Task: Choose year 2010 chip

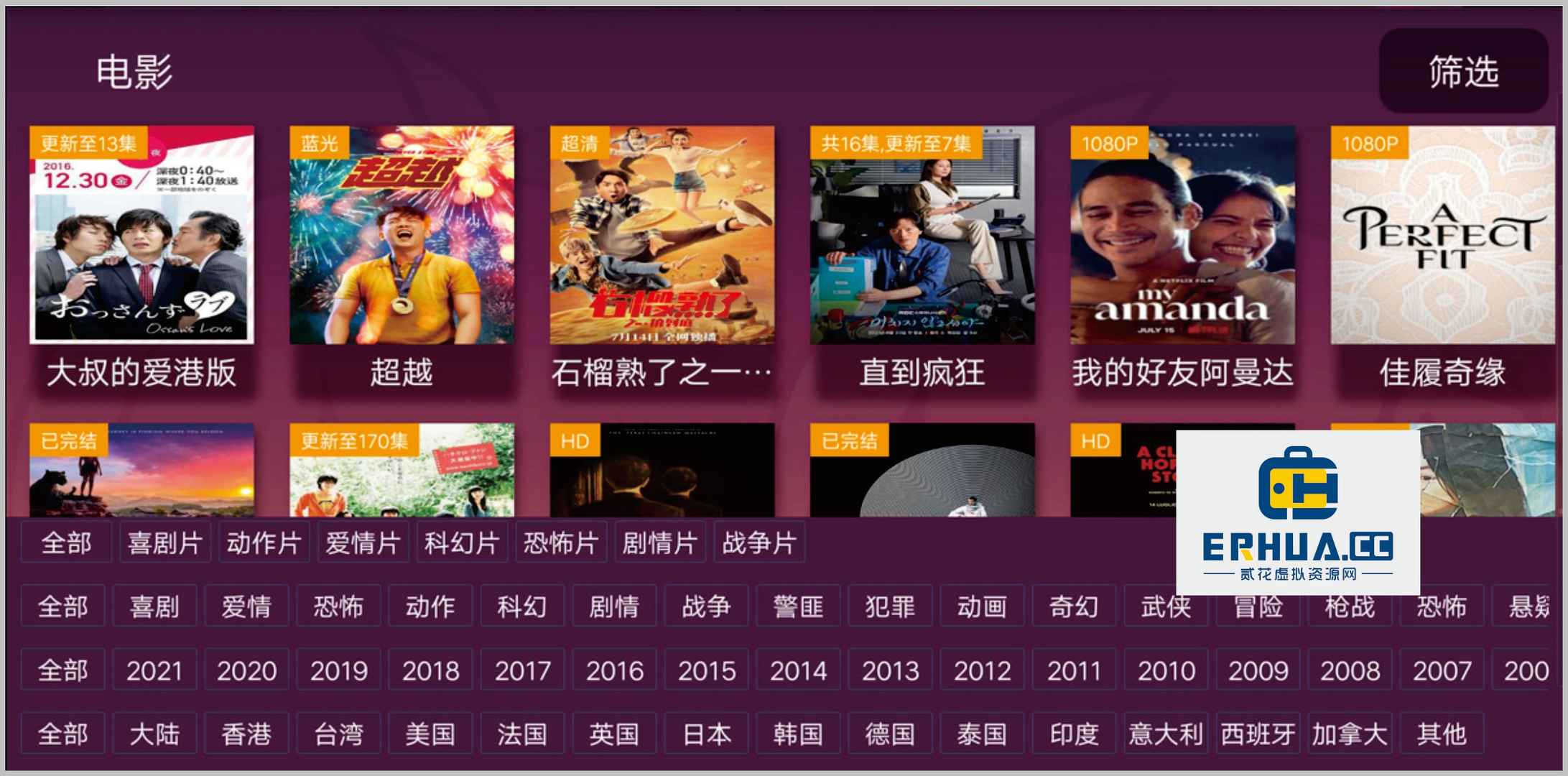Action: pos(1166,670)
